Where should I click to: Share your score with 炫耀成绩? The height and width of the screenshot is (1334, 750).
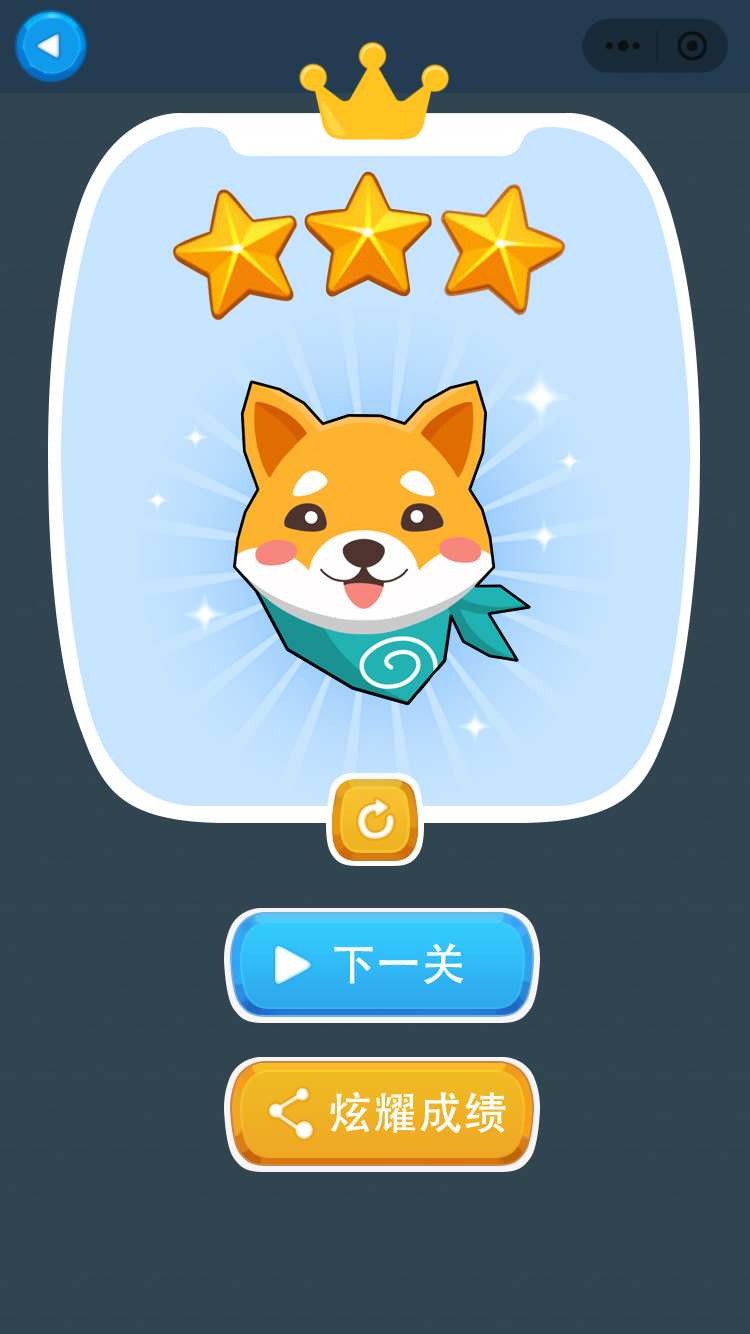382,1113
